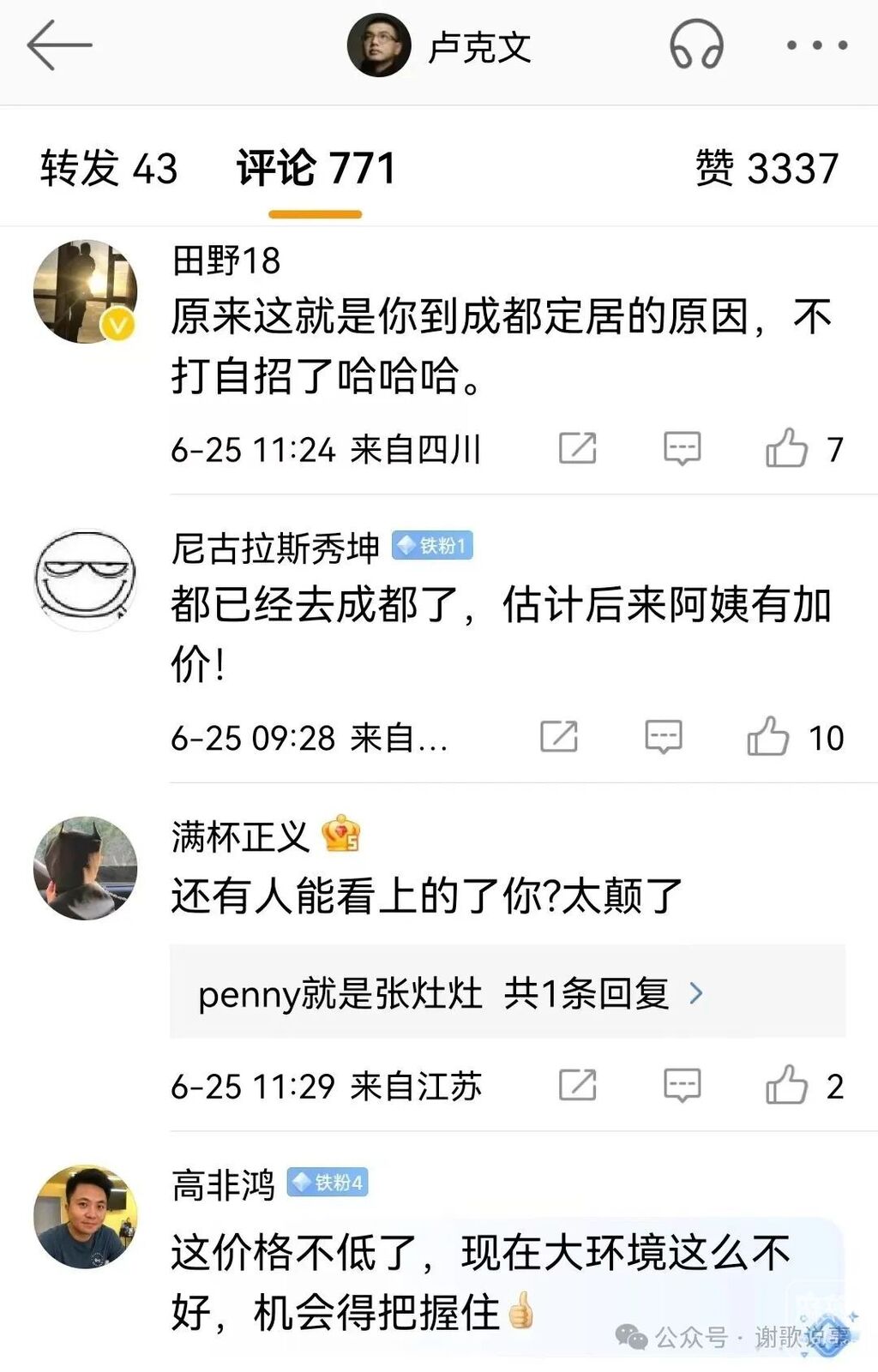
Task: View 卢克文's profile from the header
Action: pos(439,46)
